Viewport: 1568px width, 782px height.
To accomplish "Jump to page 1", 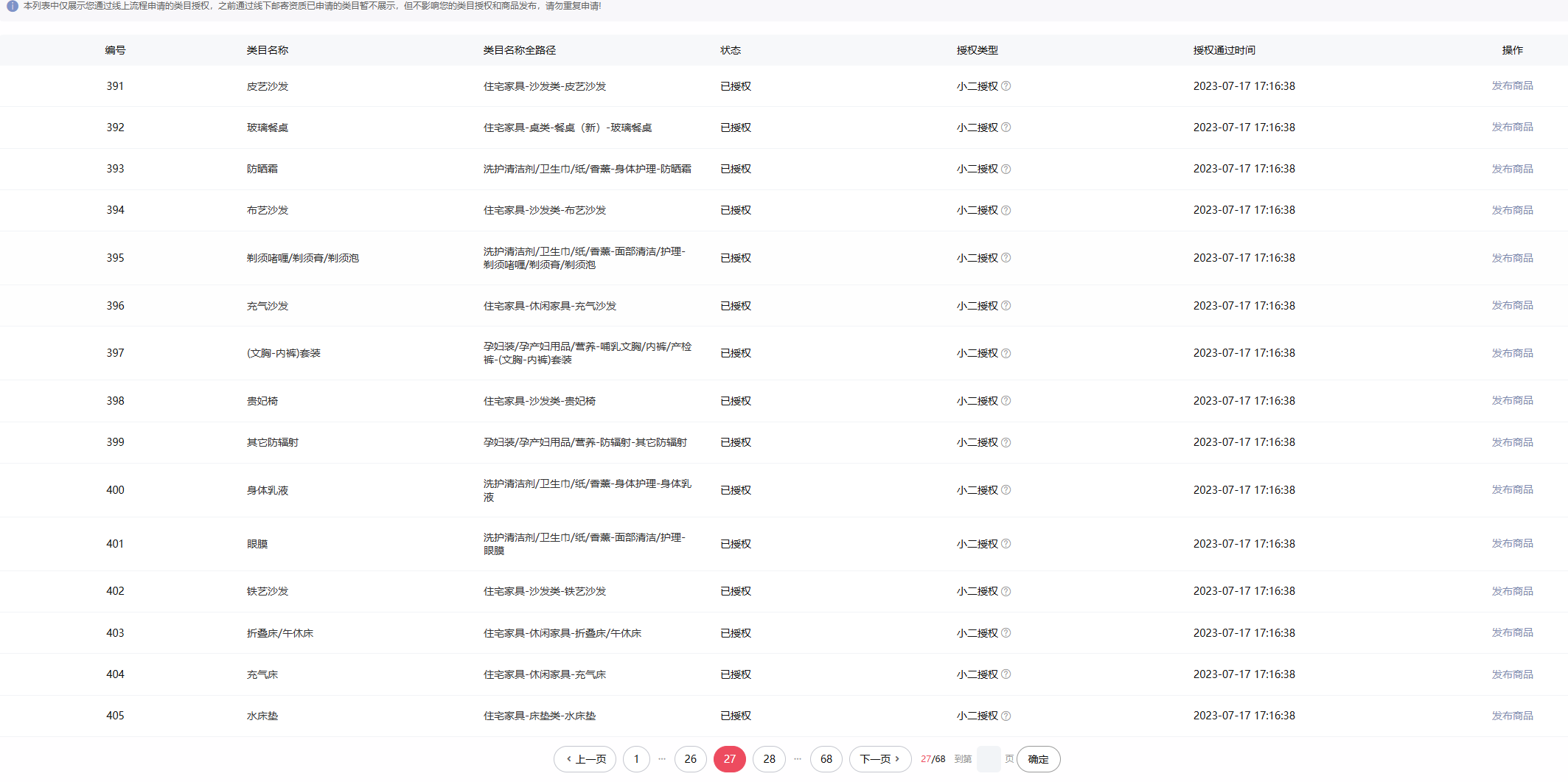I will point(636,759).
